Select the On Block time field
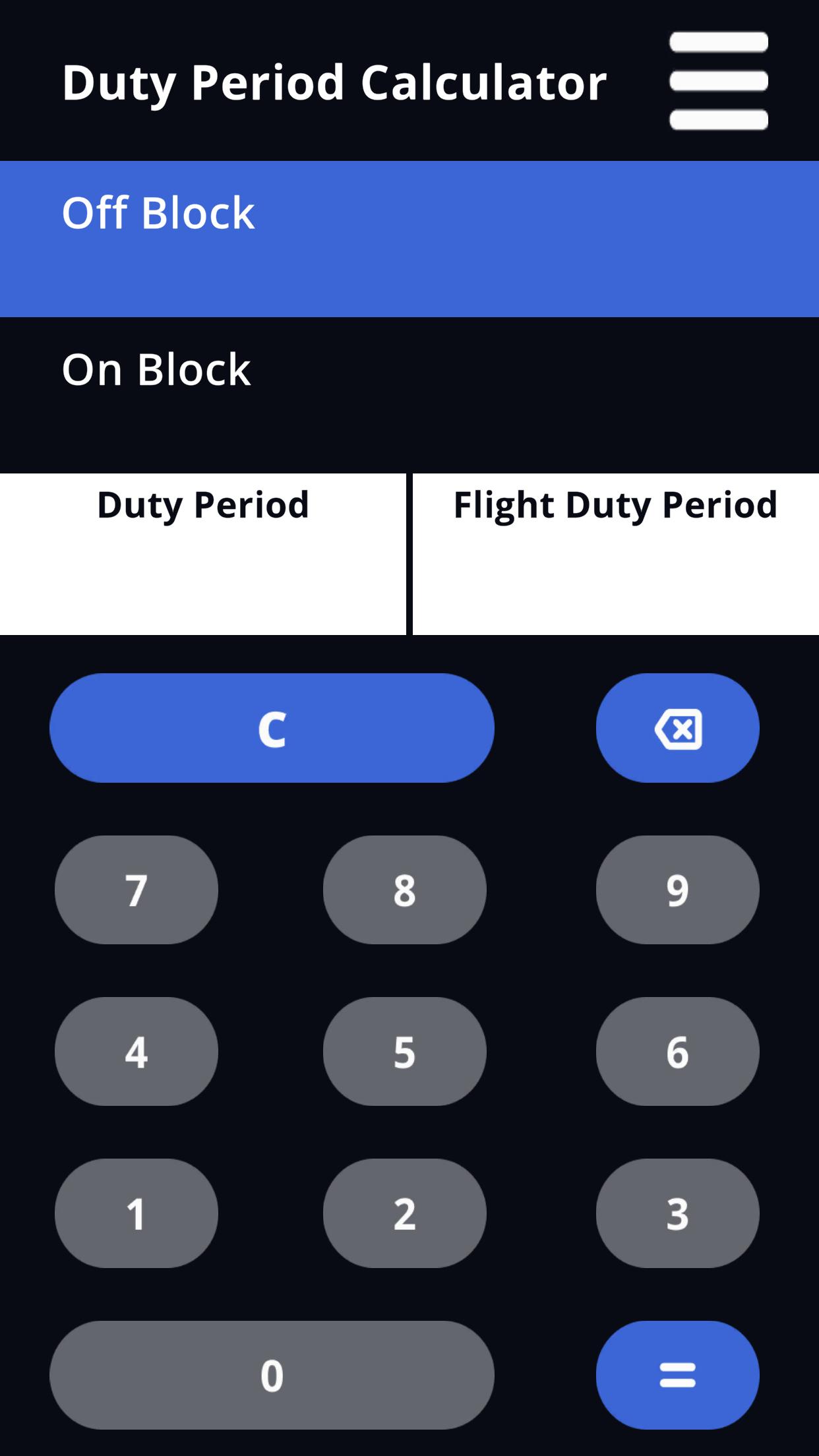The image size is (819, 1456). (409, 394)
